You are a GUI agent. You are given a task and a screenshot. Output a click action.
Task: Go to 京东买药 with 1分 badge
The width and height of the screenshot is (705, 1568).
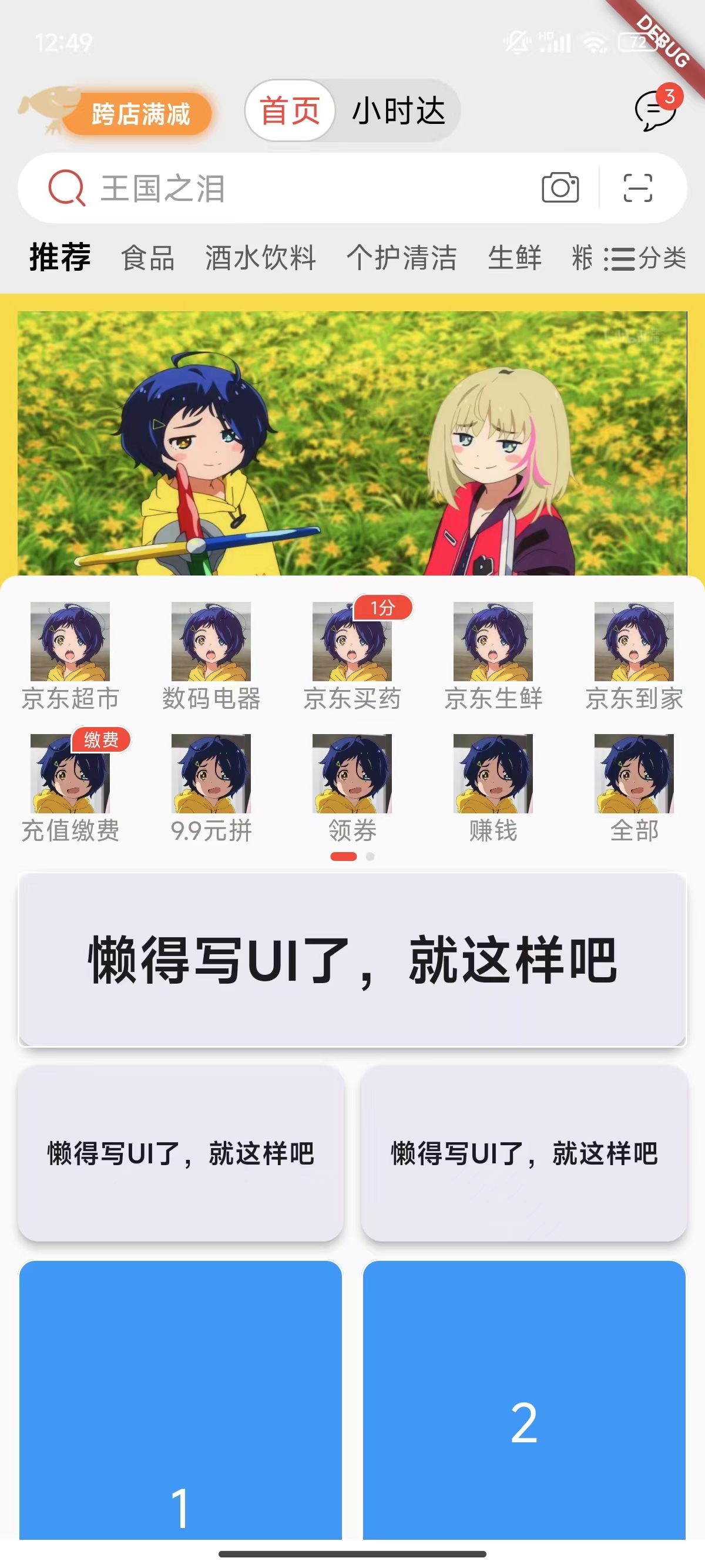pyautogui.click(x=352, y=655)
